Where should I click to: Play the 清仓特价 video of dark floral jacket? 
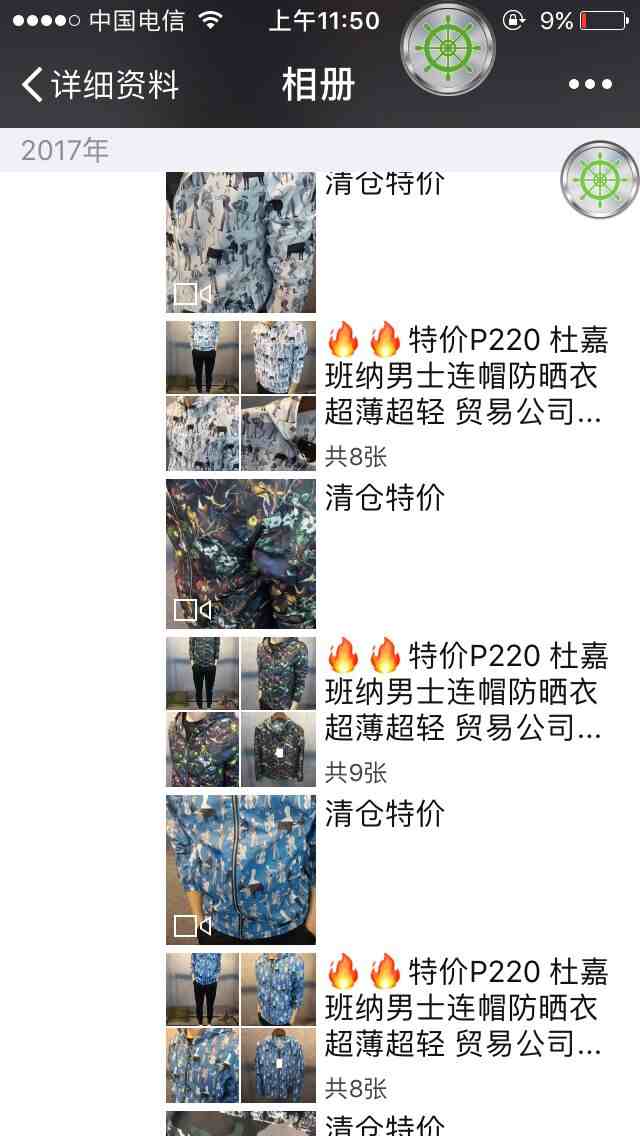(x=240, y=554)
